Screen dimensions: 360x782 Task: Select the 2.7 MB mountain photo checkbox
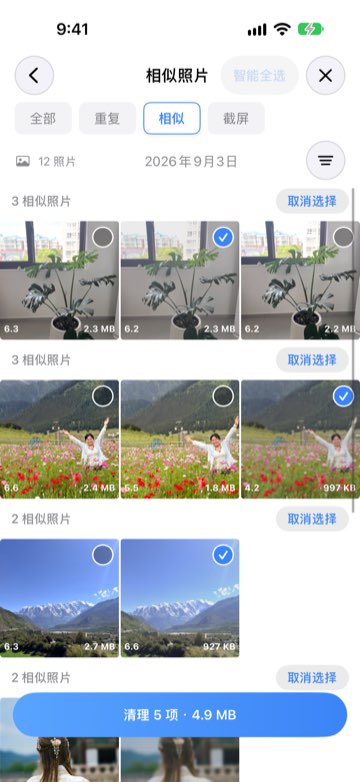pos(102,555)
